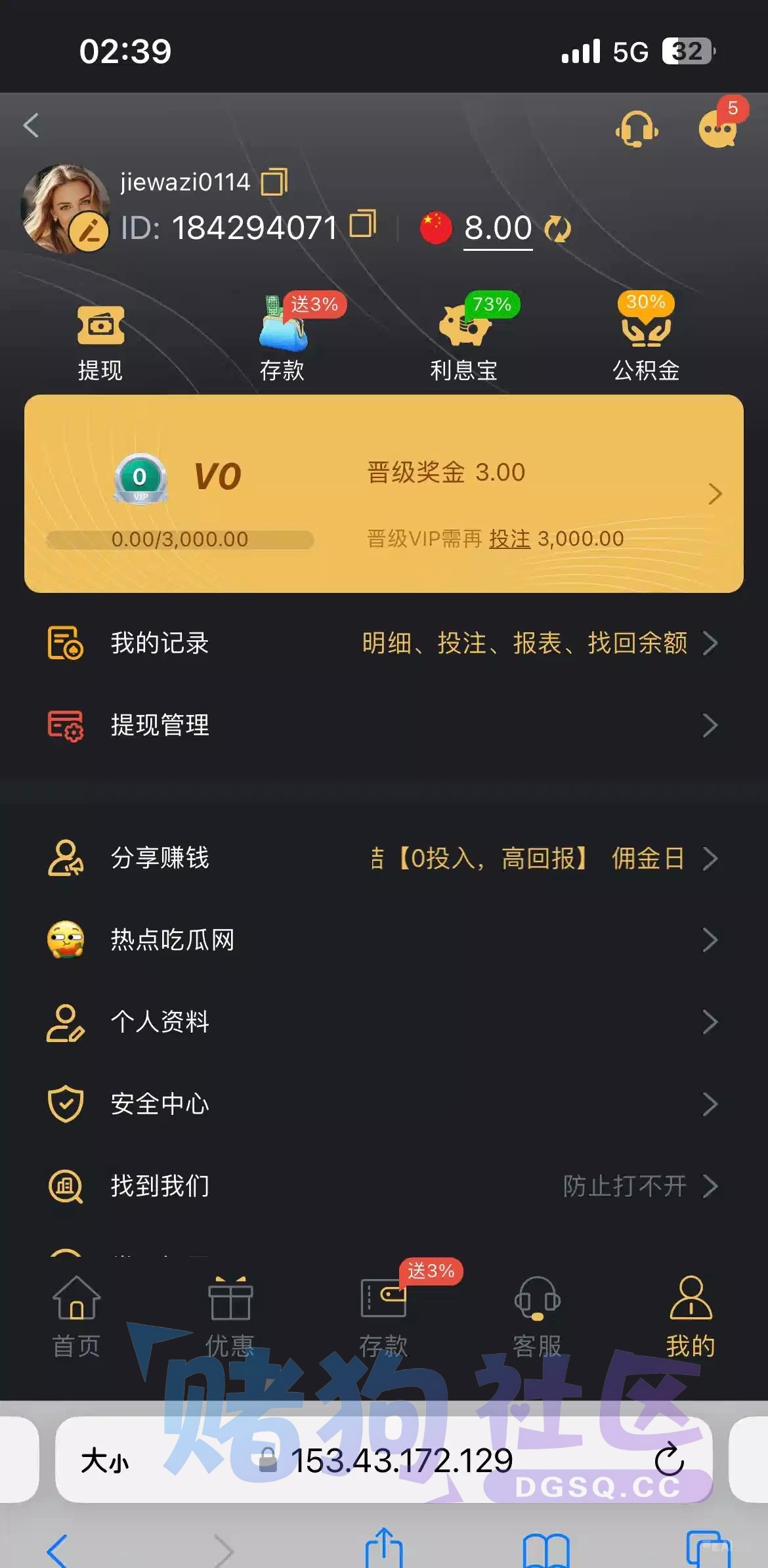The height and width of the screenshot is (1568, 768).
Task: Reload the page in browser address bar
Action: (670, 1459)
